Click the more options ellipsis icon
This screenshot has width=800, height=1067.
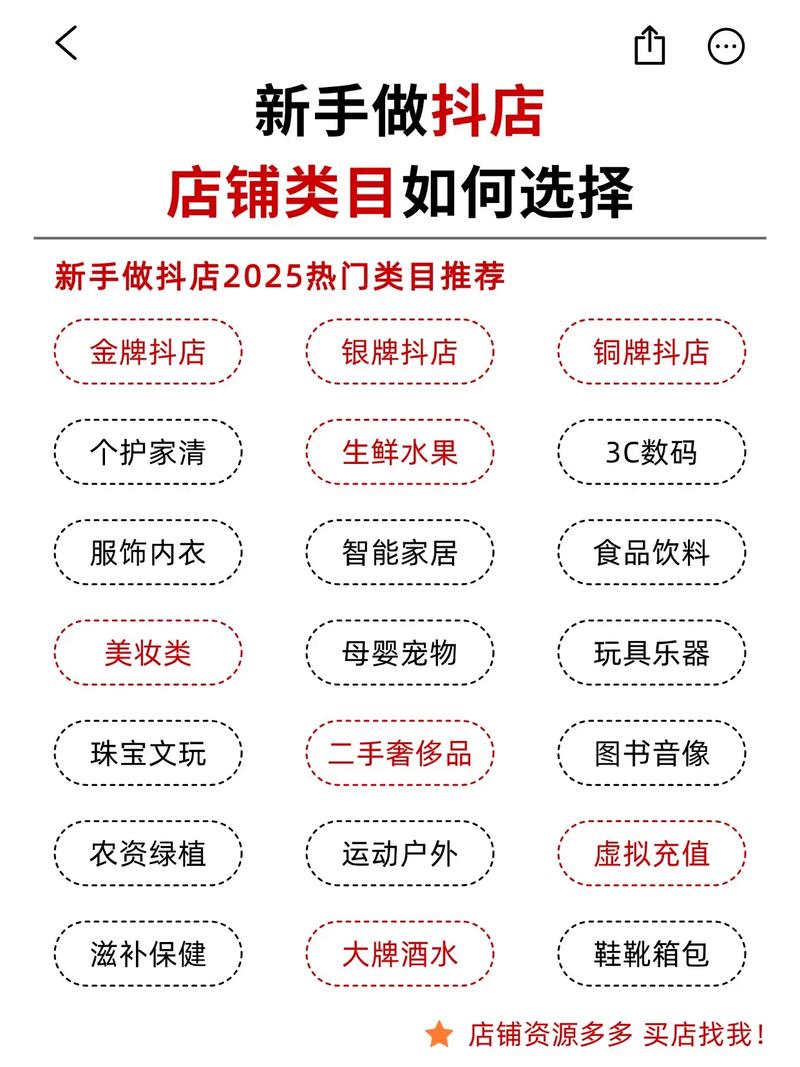(x=727, y=46)
